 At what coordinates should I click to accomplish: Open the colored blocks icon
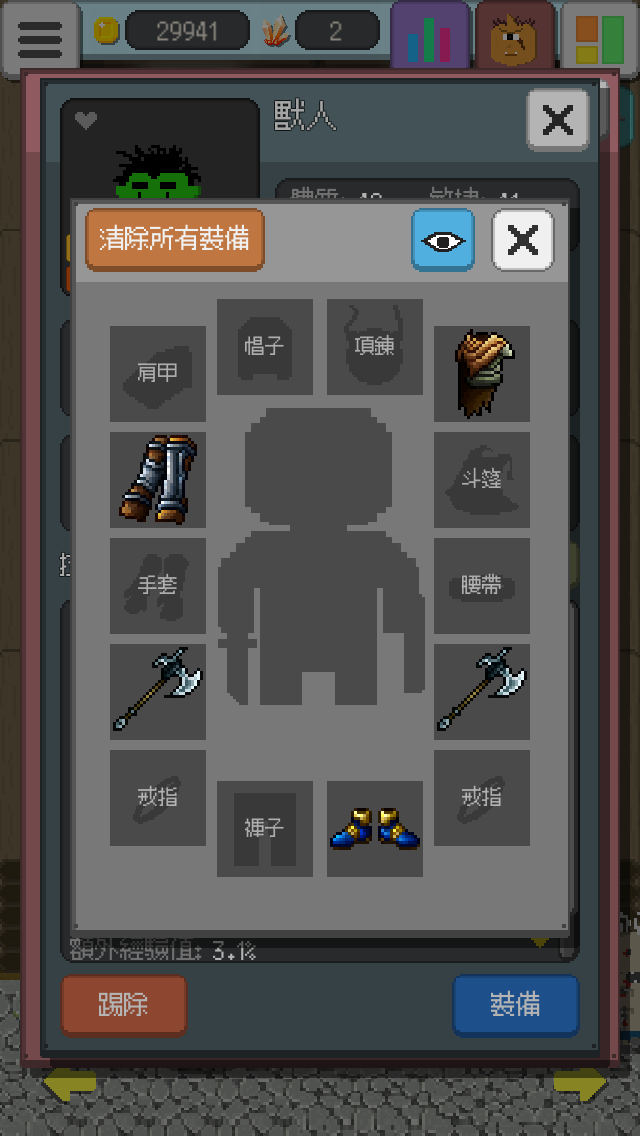[600, 36]
